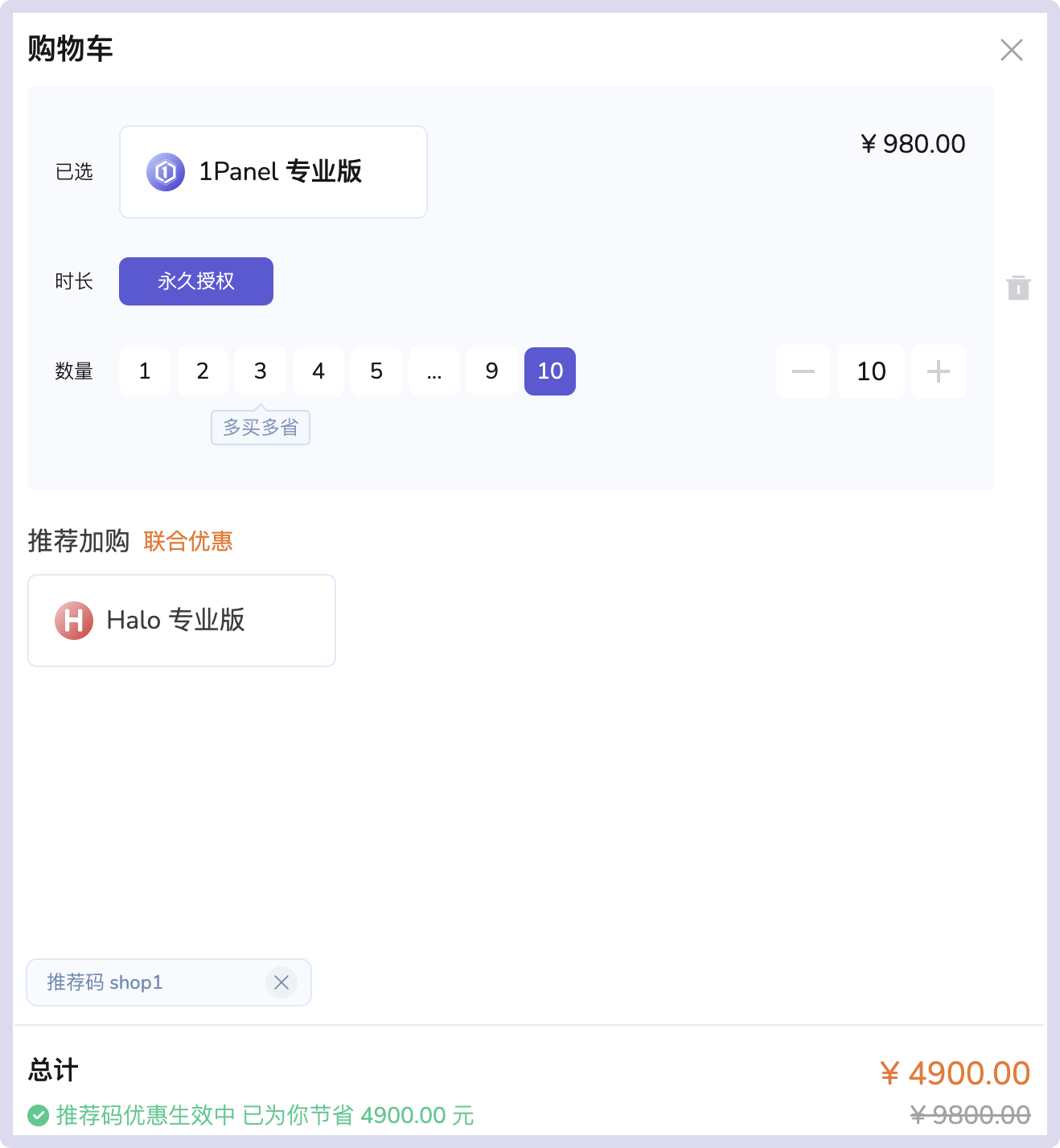The image size is (1060, 1148).
Task: Choose quantity 3
Action: click(261, 371)
